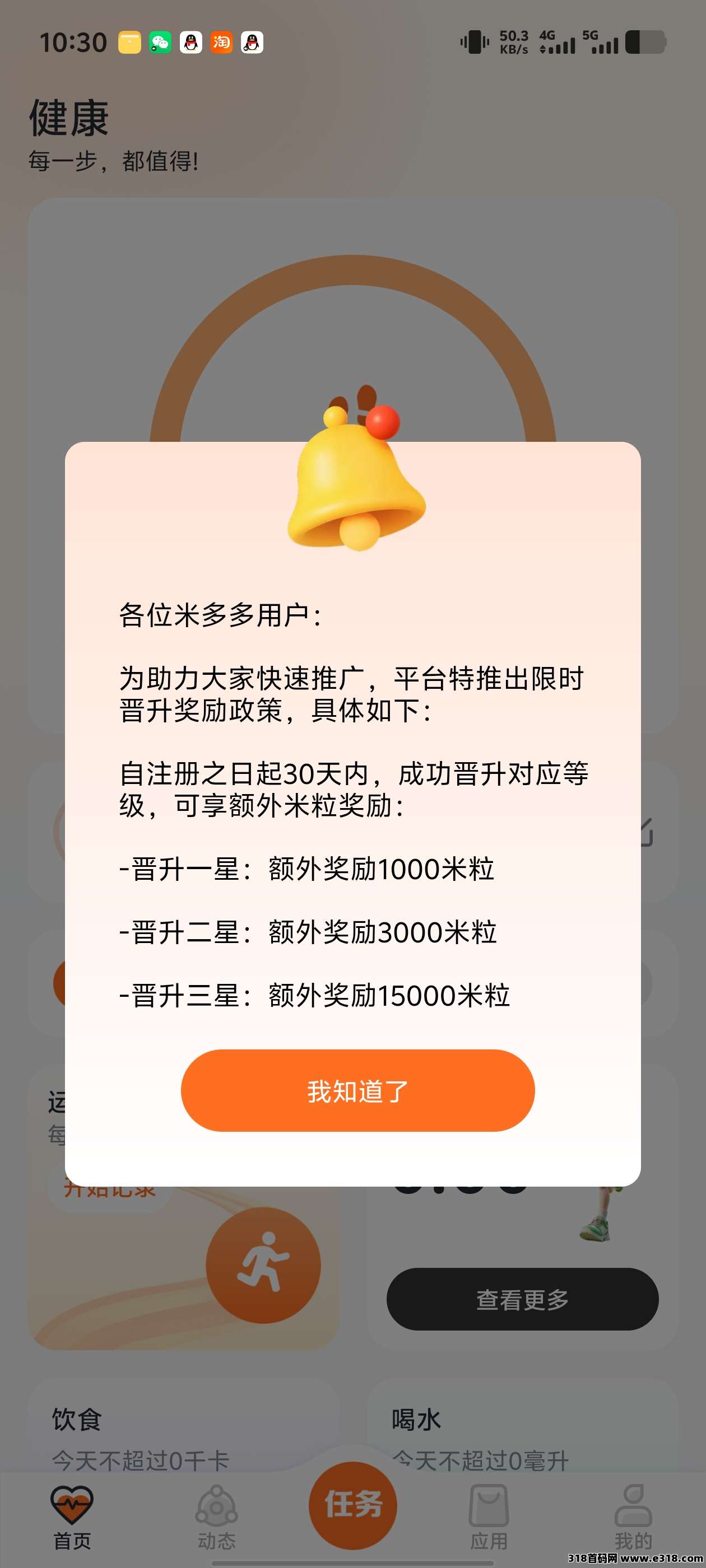This screenshot has height=1568, width=706.
Task: Open the QQ icon in the status bar
Action: coord(191,43)
